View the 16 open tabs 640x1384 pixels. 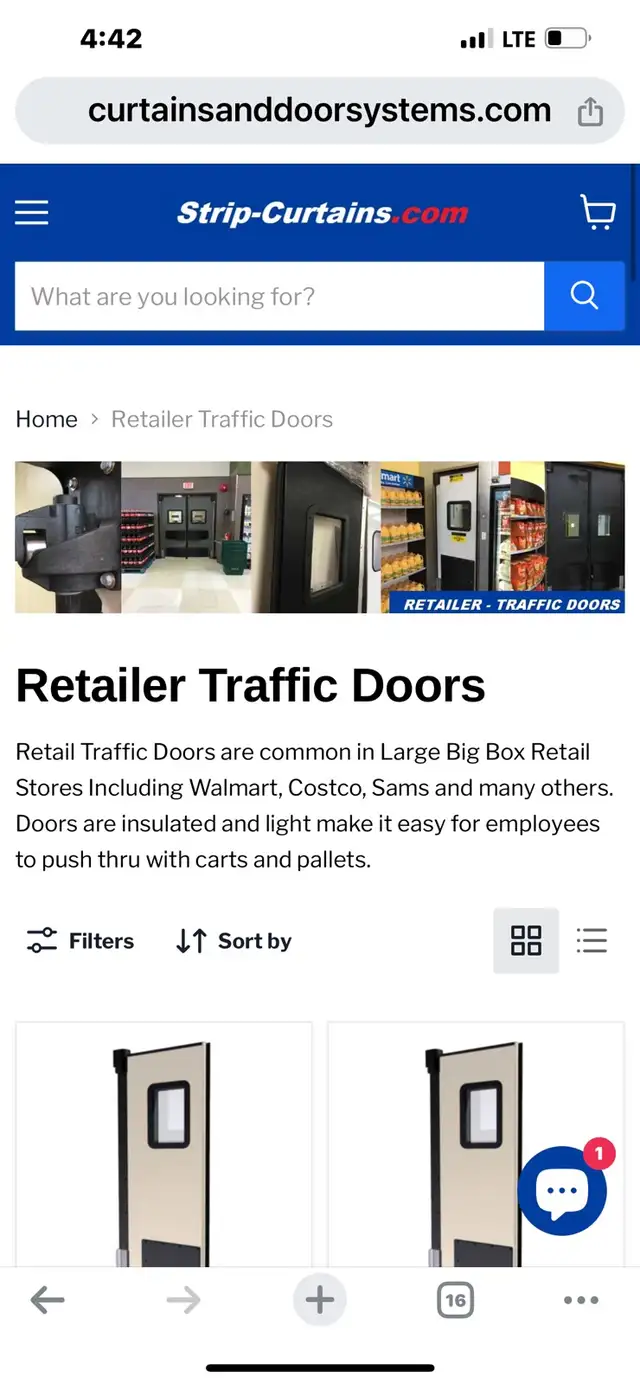coord(455,1300)
